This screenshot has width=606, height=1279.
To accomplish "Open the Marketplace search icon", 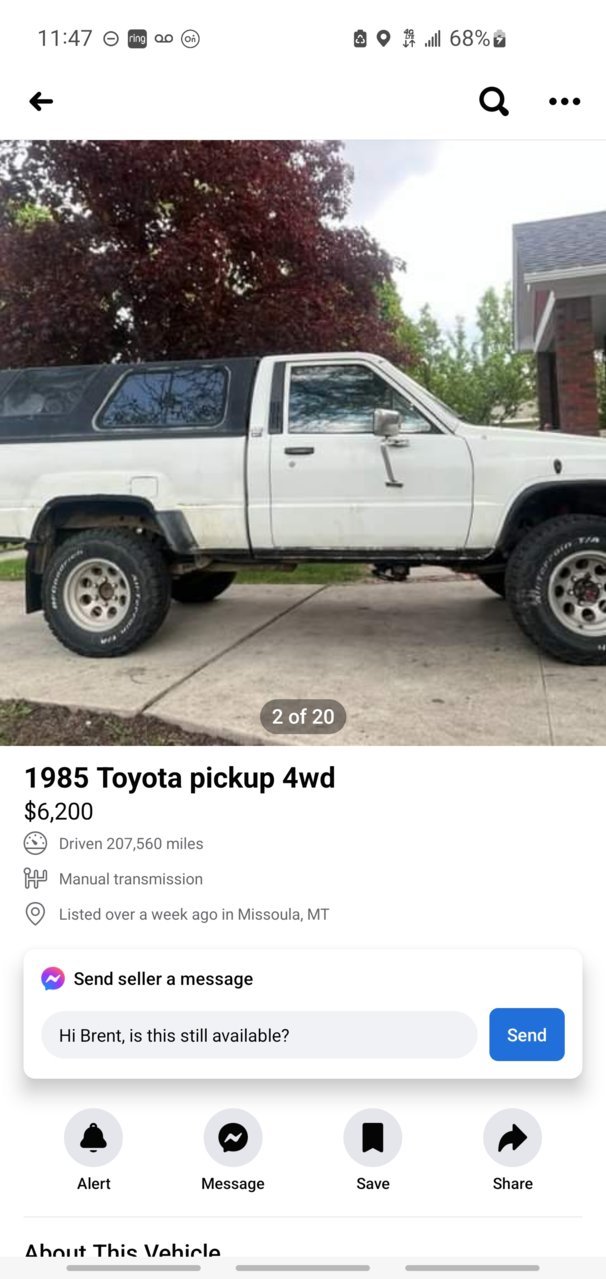I will coord(493,101).
